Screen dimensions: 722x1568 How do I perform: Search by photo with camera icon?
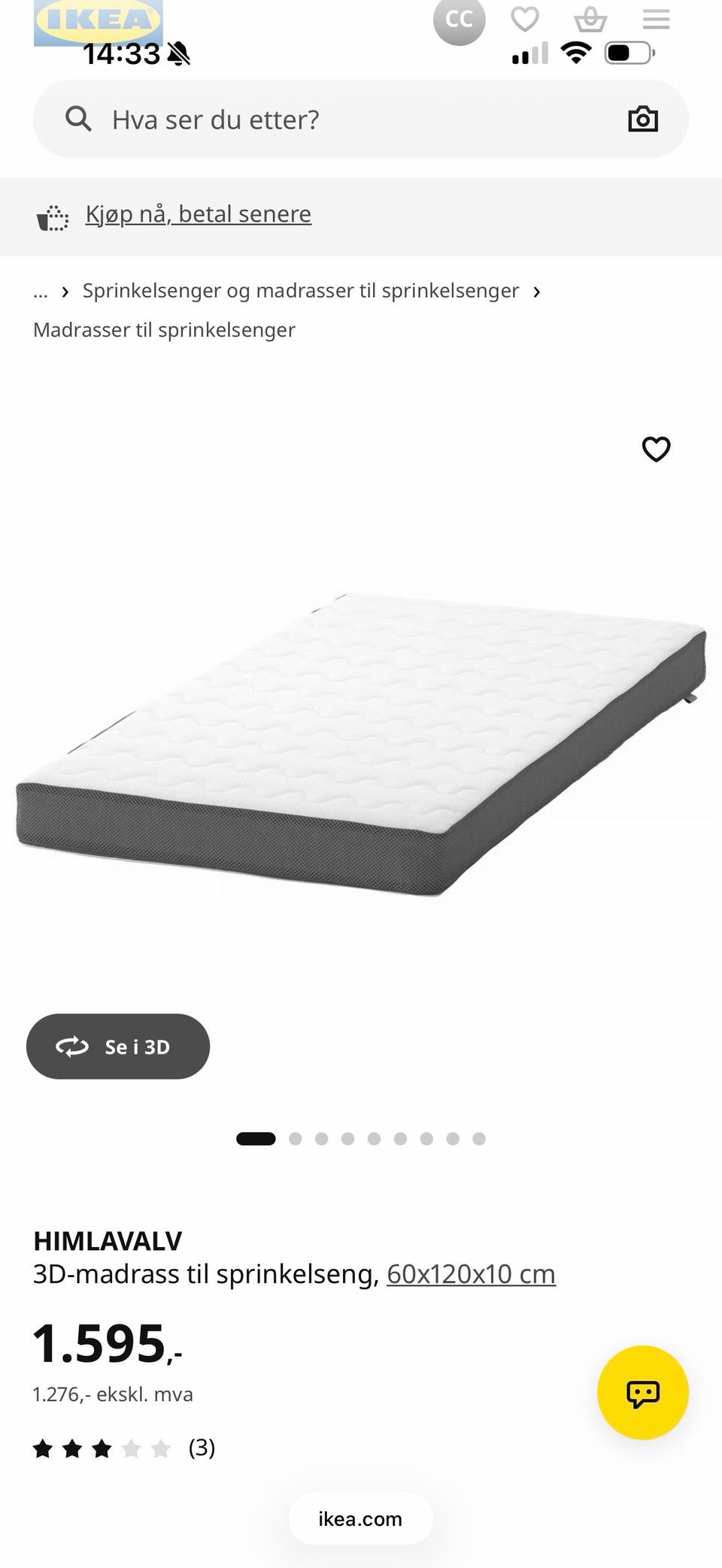643,119
